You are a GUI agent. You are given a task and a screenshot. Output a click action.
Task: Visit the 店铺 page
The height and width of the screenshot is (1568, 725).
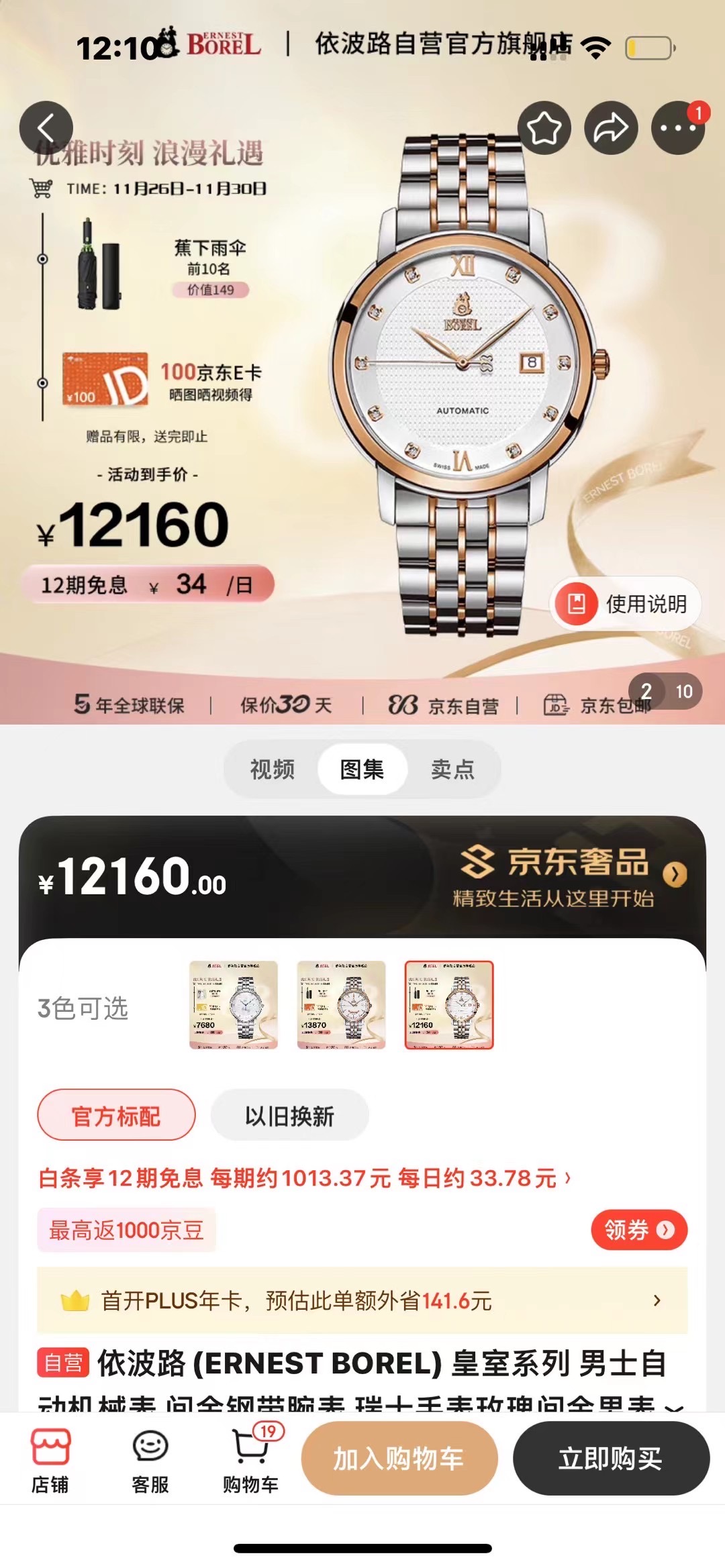(x=50, y=1457)
